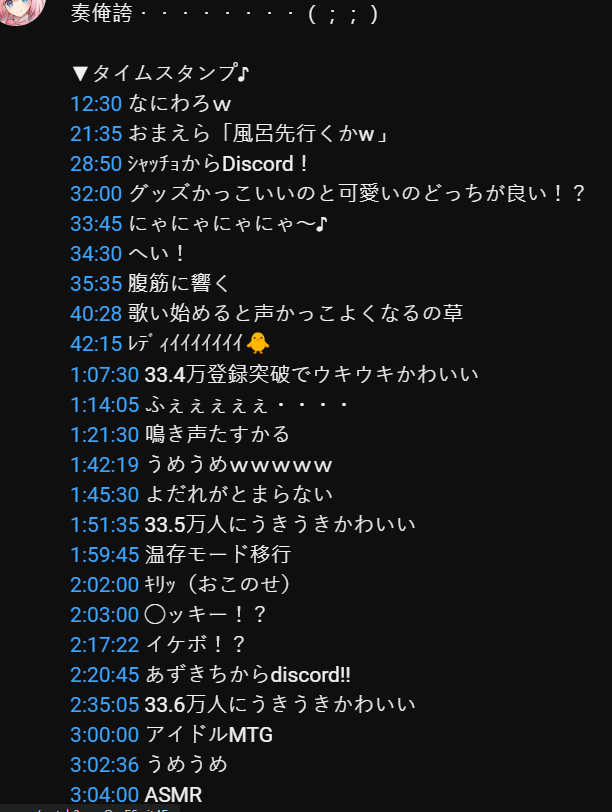Tap the 33:45 timestamp link

point(96,223)
